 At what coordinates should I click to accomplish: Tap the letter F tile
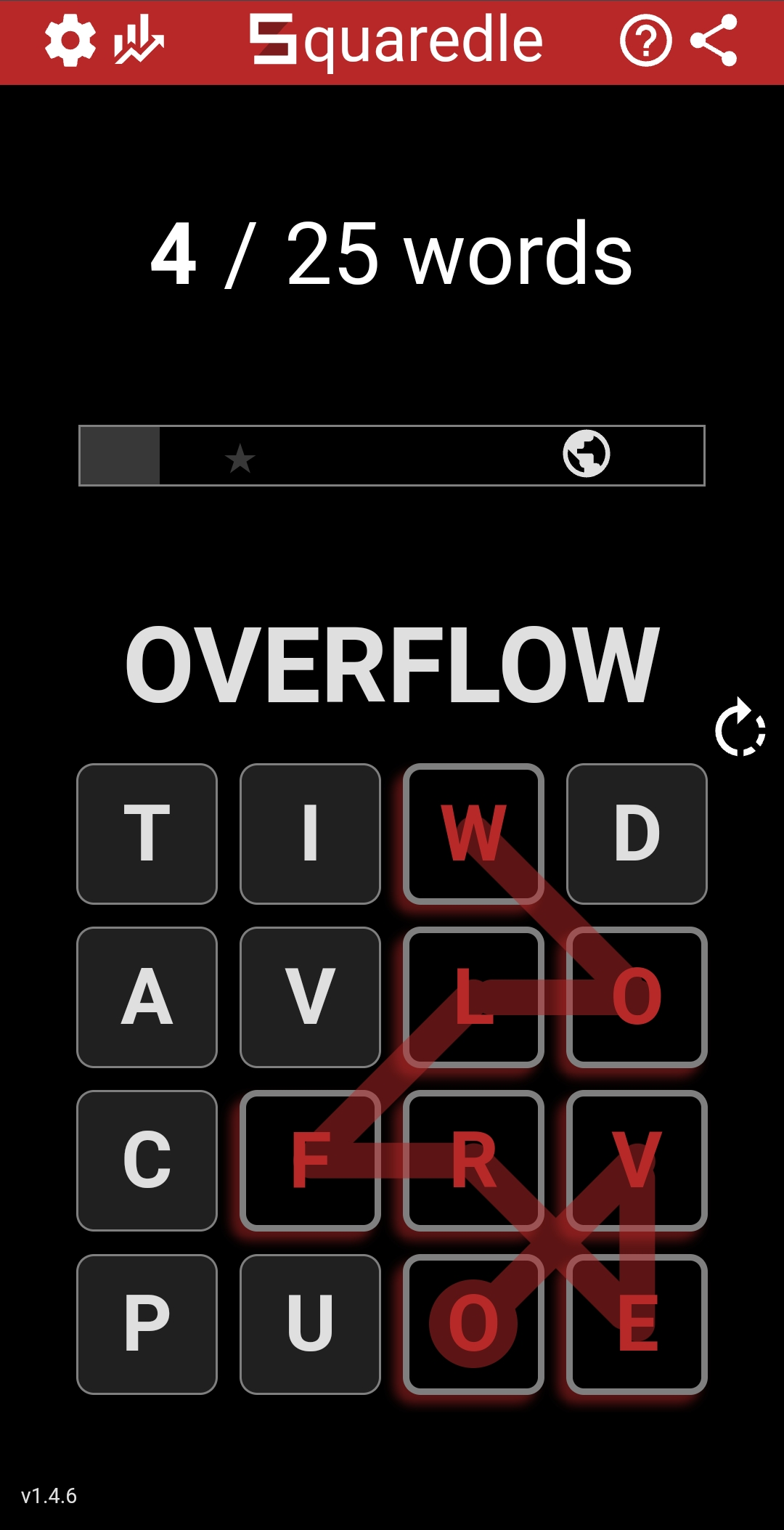click(x=311, y=1160)
